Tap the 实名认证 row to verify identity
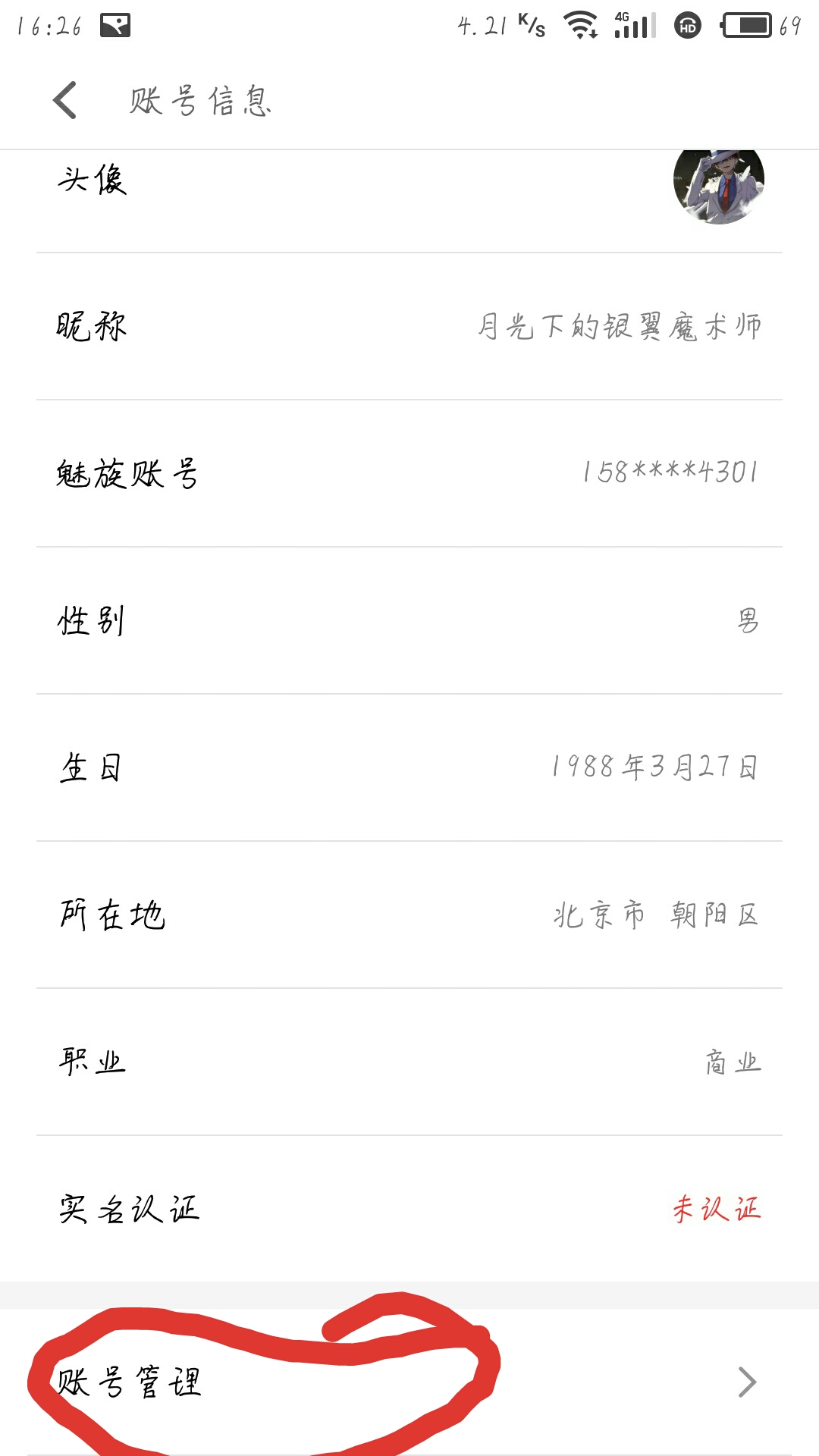The height and width of the screenshot is (1456, 819). (409, 1206)
